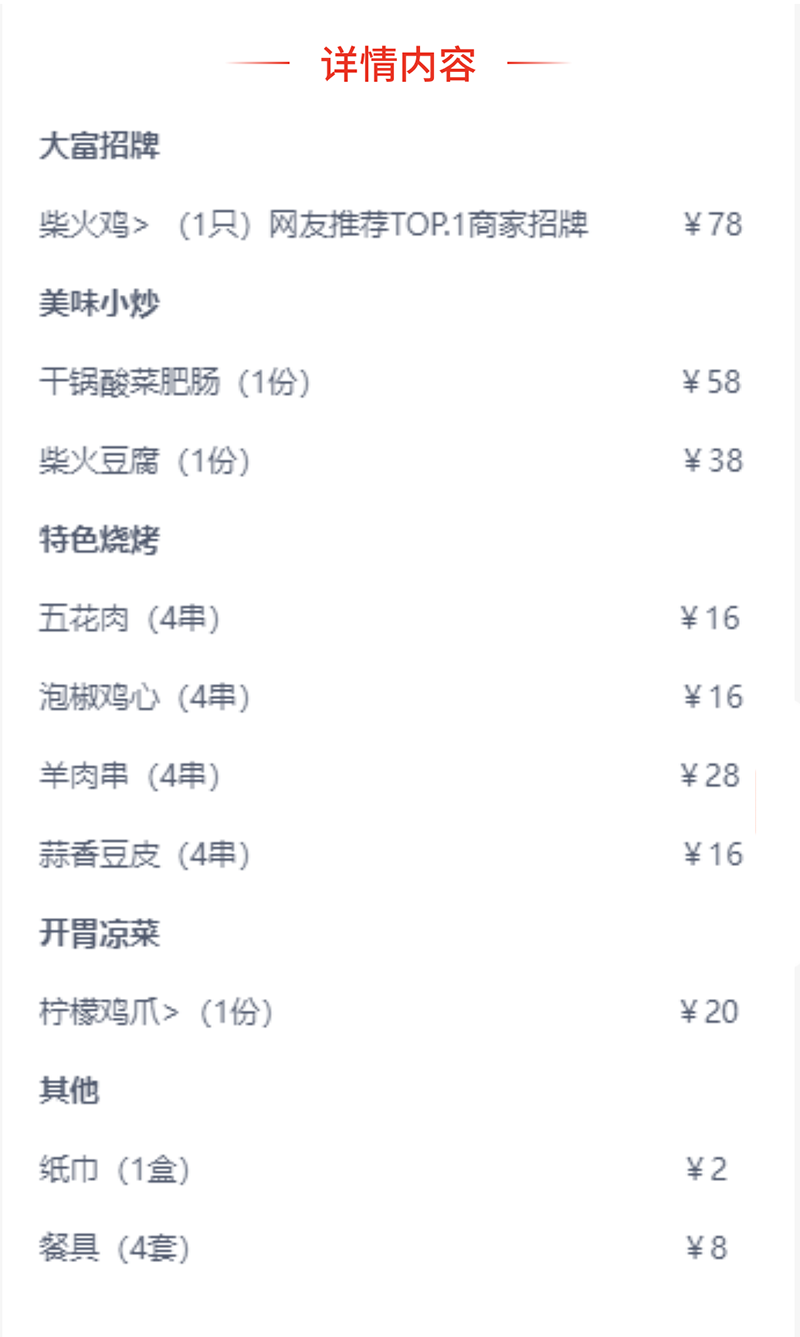Open the 柠檬鸡爪 dish details link
800x1337 pixels.
109,1012
